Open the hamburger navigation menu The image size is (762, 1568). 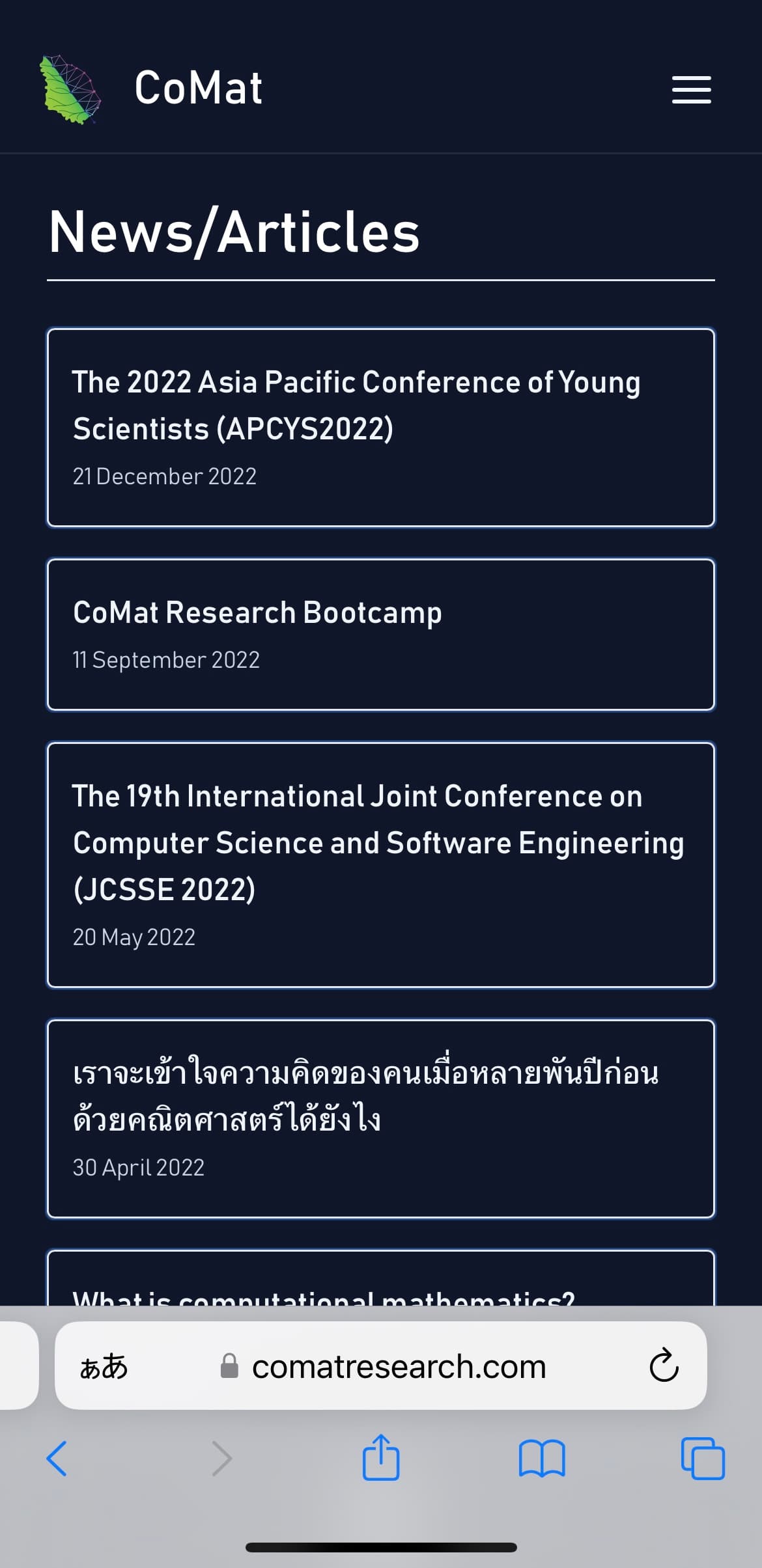tap(691, 89)
